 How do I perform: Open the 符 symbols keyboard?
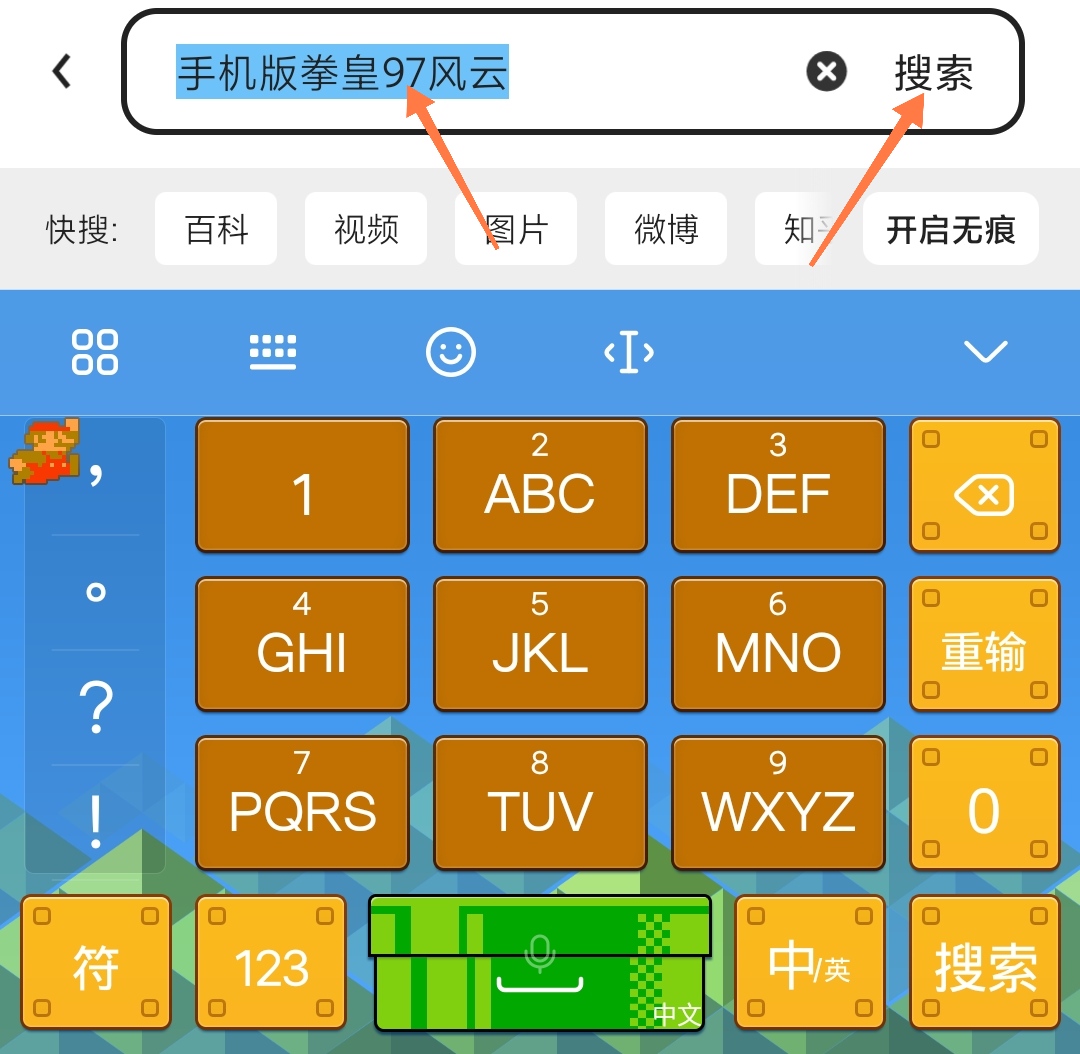coord(96,963)
